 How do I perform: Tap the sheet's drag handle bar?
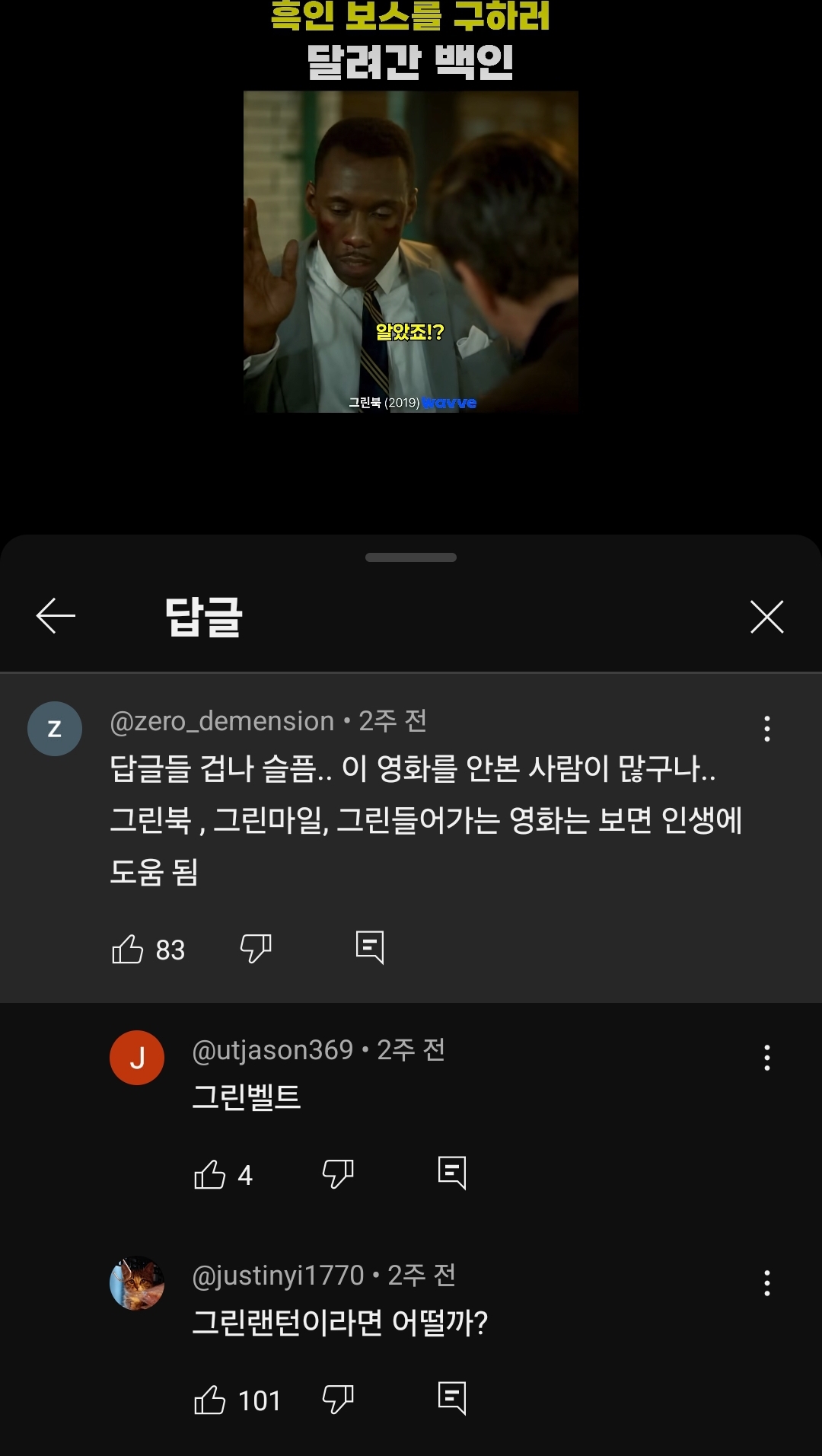click(x=411, y=557)
